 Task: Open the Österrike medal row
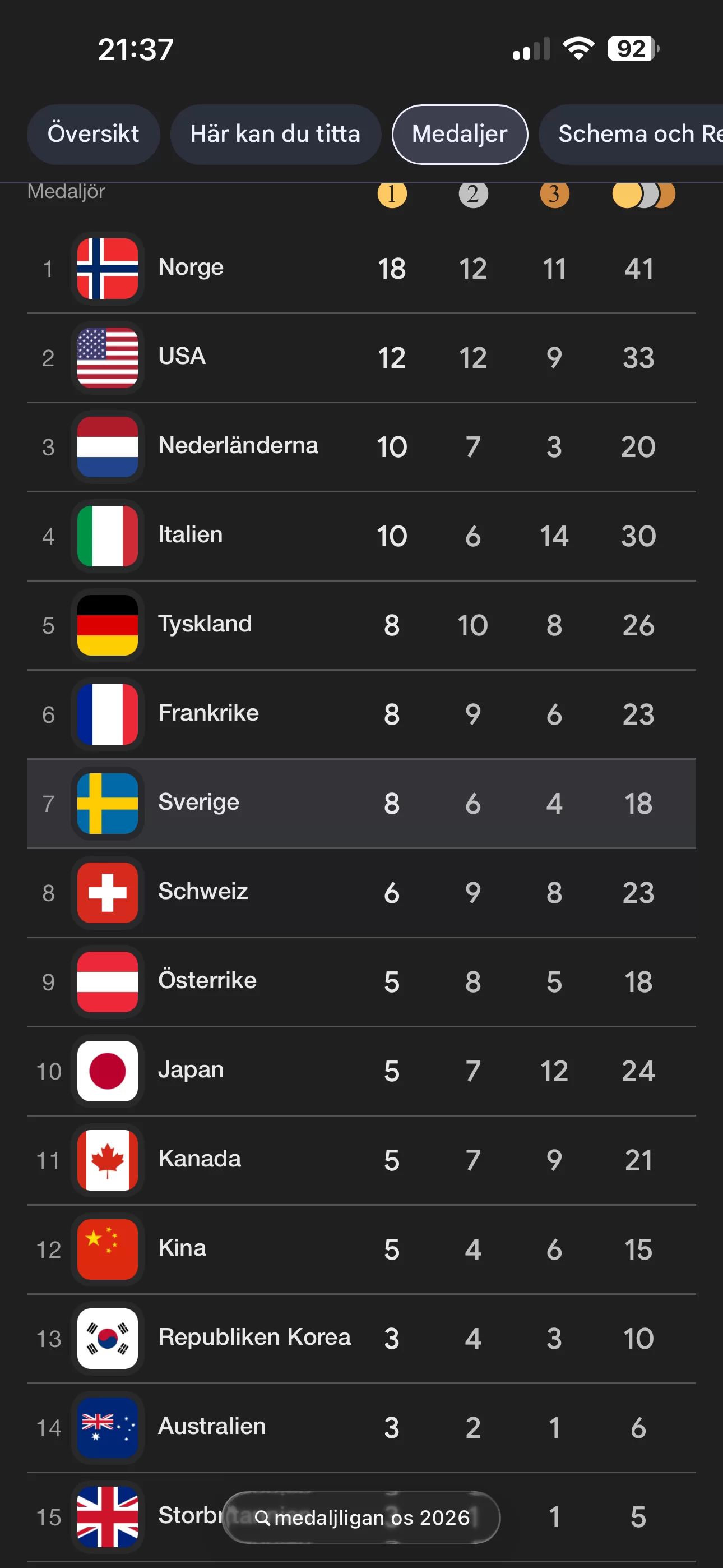coord(361,981)
